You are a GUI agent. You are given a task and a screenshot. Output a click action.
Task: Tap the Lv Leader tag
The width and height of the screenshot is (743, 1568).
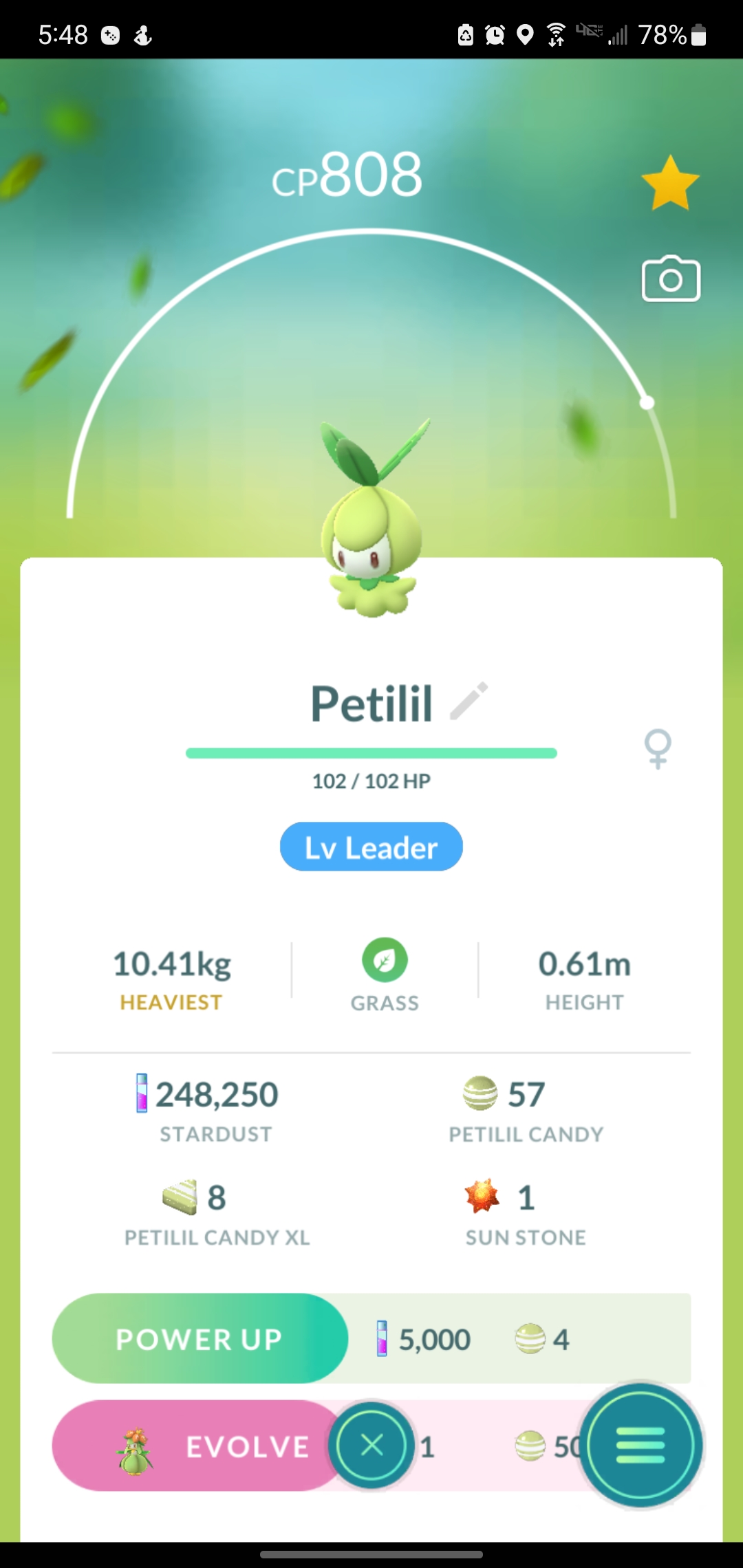coord(371,847)
